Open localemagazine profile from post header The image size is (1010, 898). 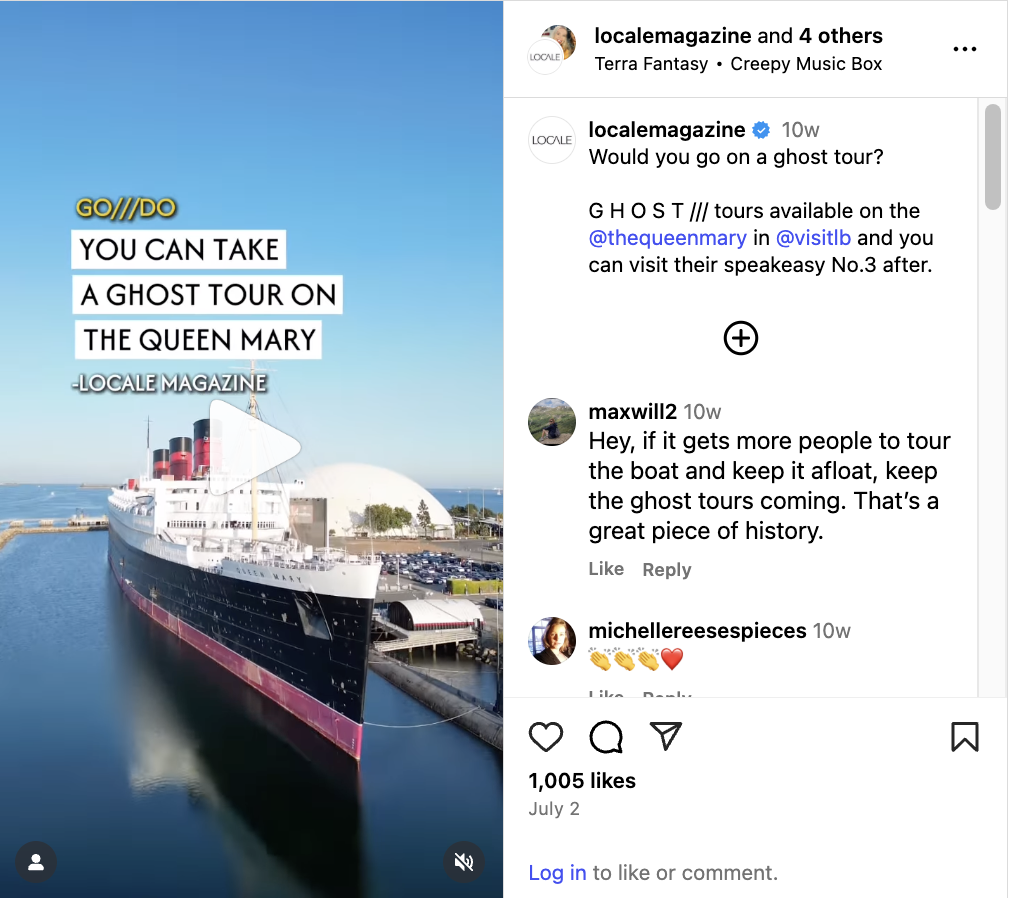pyautogui.click(x=671, y=36)
